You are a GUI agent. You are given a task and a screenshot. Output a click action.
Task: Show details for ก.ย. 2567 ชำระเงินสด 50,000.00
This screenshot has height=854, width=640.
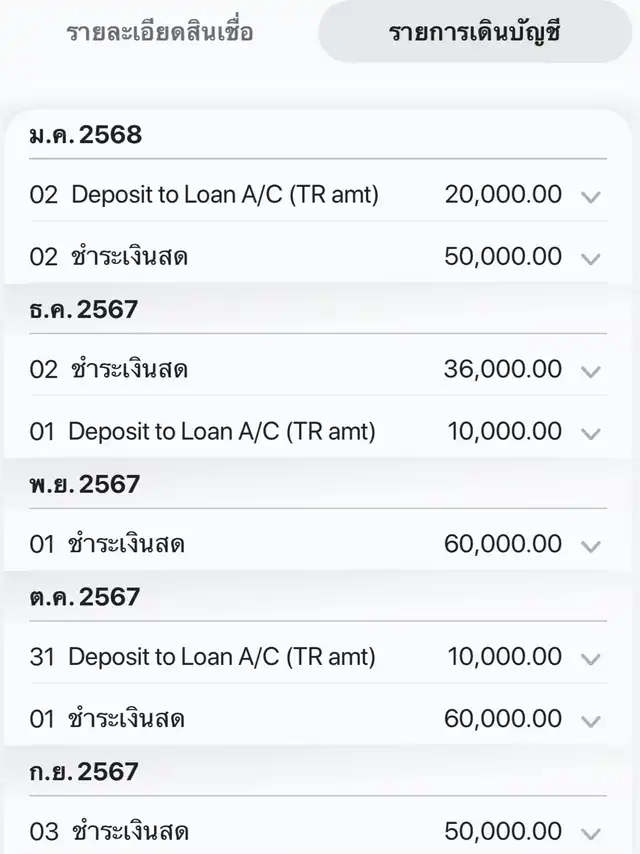click(x=590, y=833)
